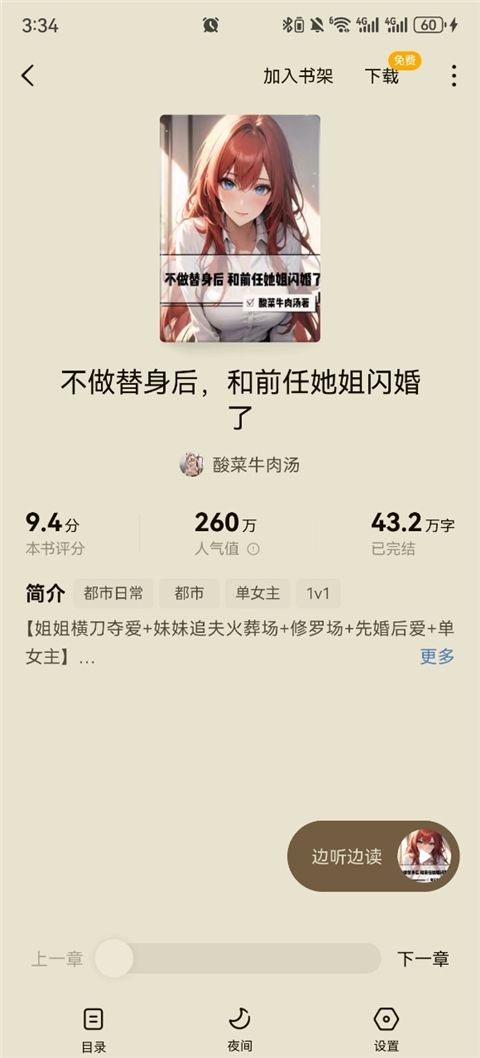Viewport: 480px width, 1058px height.
Task: Select the 都市日常 tag chip
Action: click(x=113, y=594)
